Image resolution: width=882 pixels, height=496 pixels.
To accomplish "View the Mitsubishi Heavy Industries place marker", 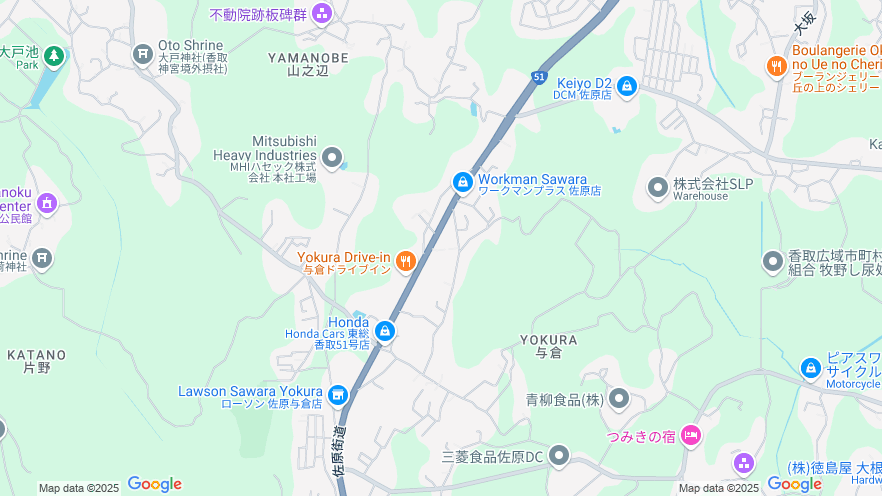I will (332, 158).
